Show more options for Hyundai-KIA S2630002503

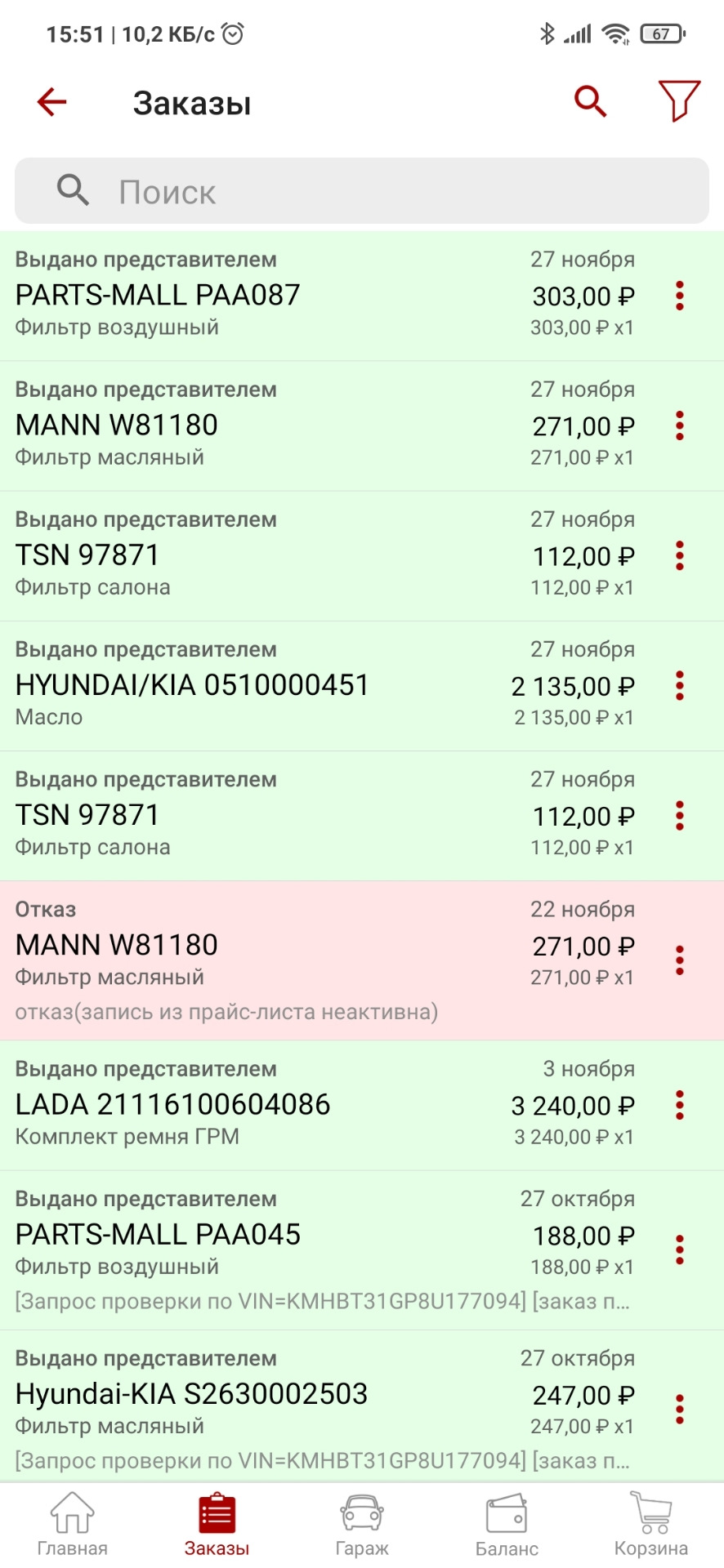click(679, 1409)
